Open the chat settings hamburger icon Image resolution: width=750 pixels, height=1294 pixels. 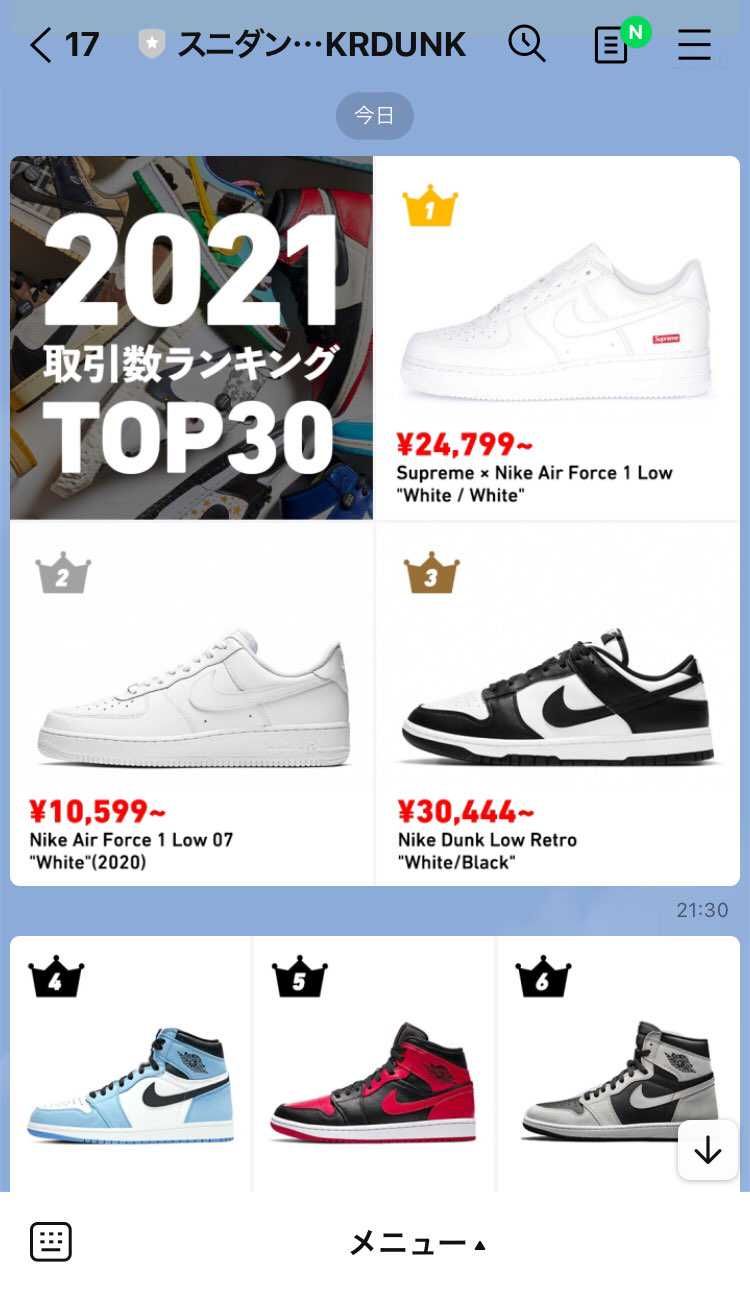coord(694,45)
